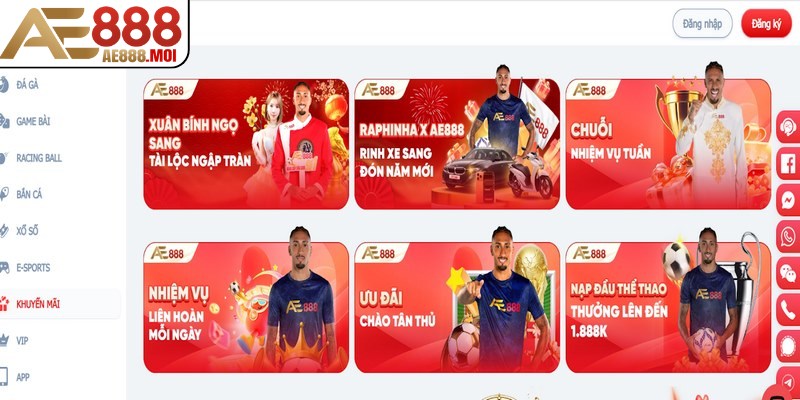Open the VIP section
Image resolution: width=800 pixels, height=400 pixels.
click(22, 340)
